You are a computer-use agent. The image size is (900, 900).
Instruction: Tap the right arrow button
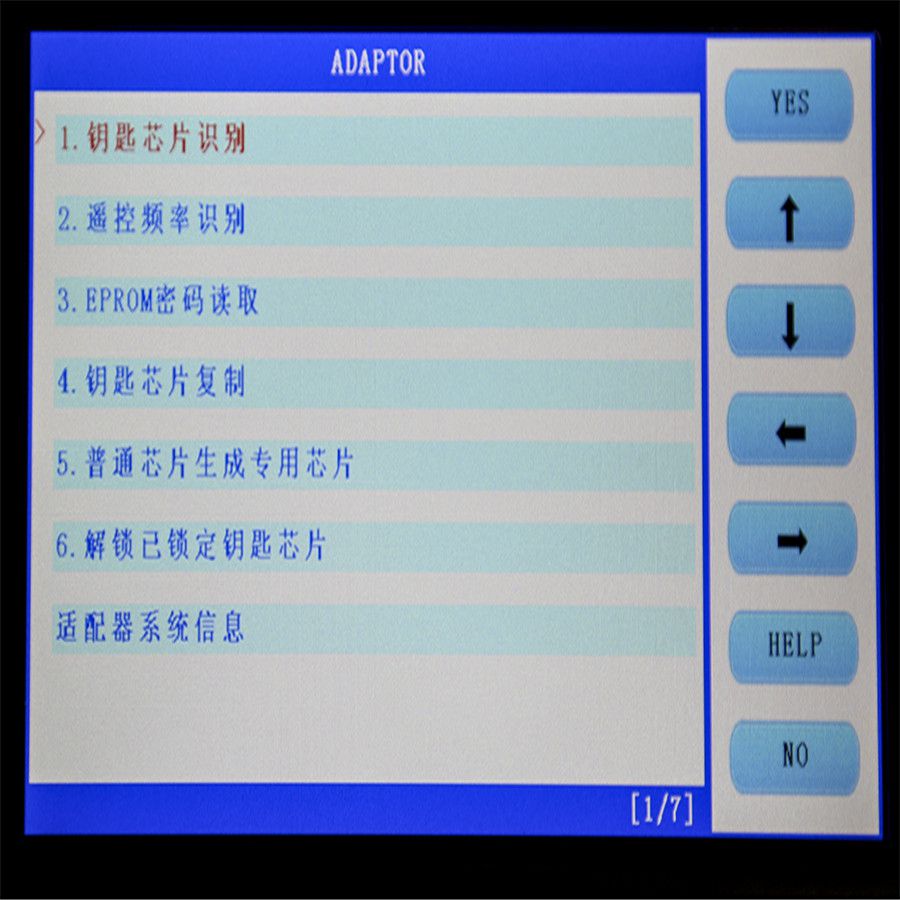coord(790,540)
